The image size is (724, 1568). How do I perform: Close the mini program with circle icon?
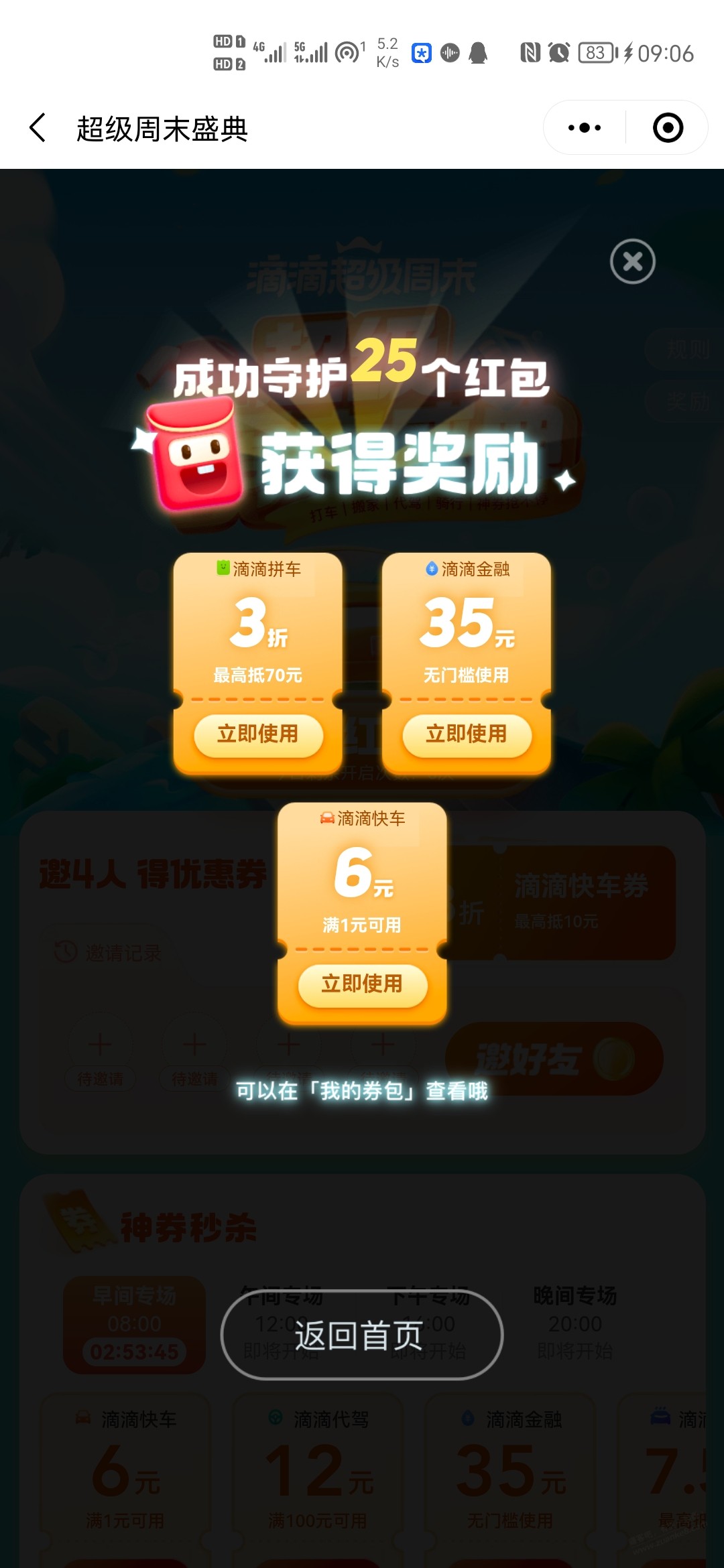(x=668, y=127)
